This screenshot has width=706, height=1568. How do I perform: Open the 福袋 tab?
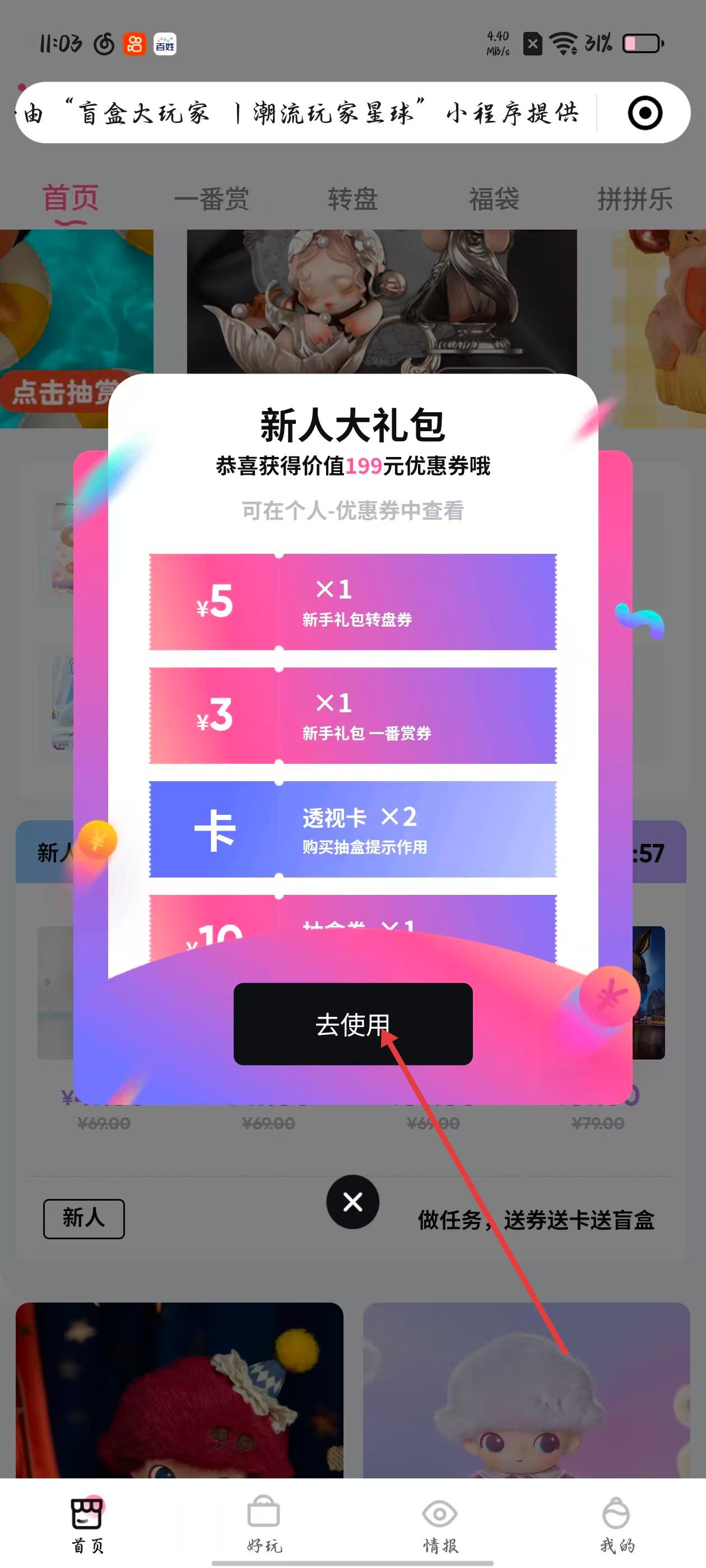pos(494,199)
